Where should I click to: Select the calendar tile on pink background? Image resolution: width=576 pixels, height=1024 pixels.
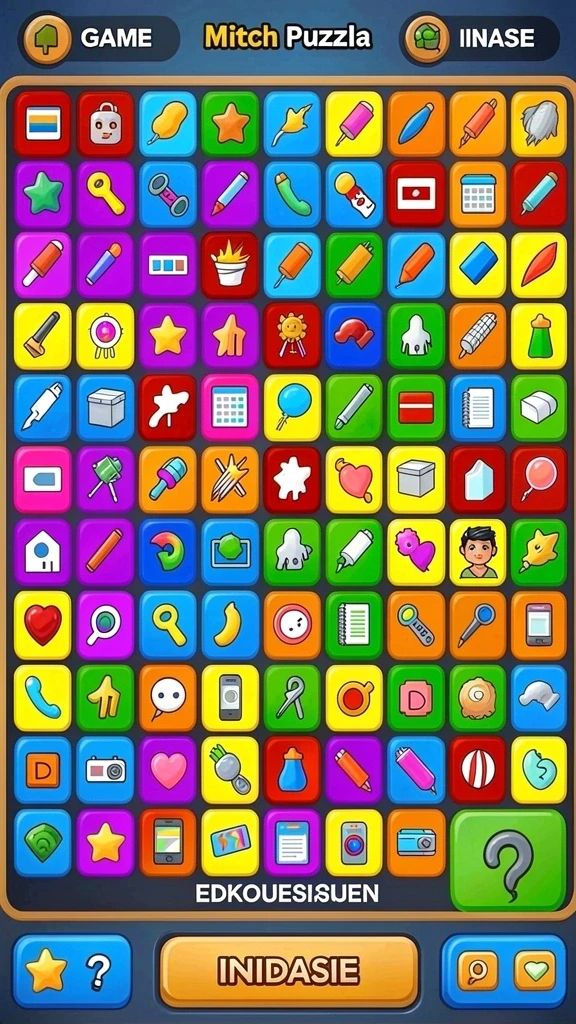[x=230, y=407]
